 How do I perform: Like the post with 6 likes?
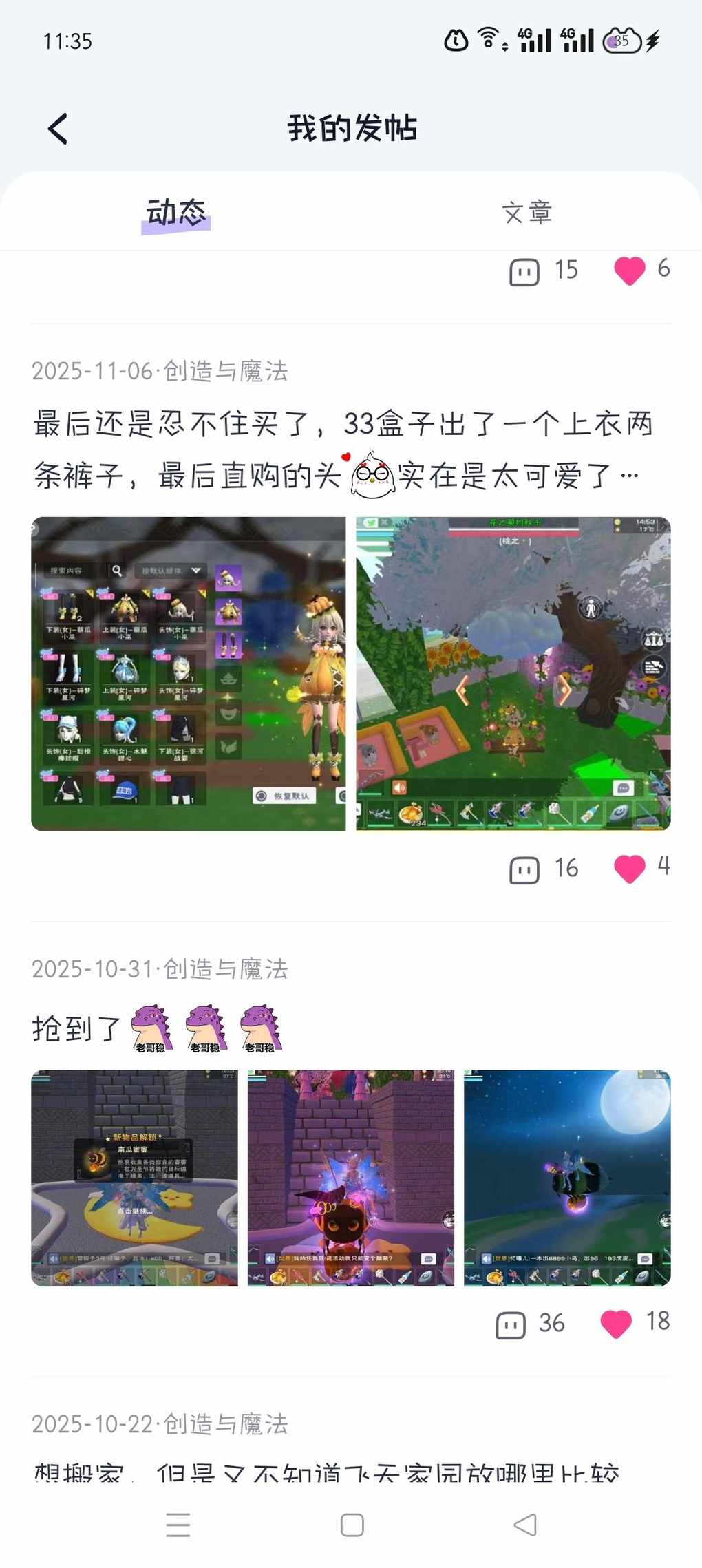[629, 271]
